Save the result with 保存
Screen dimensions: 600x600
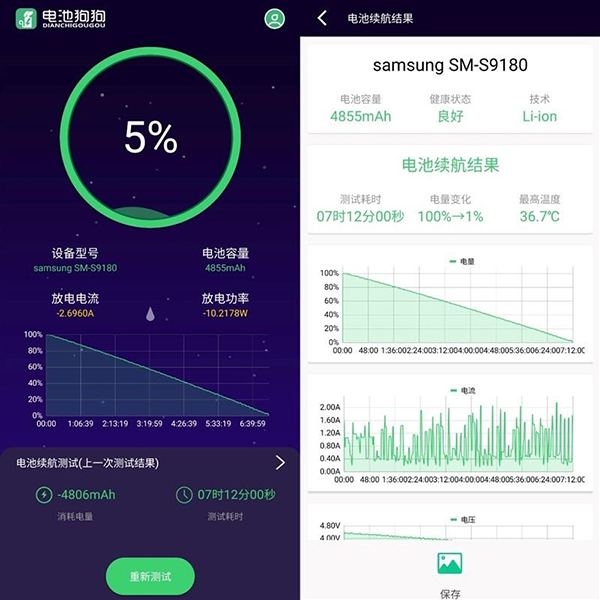point(450,573)
